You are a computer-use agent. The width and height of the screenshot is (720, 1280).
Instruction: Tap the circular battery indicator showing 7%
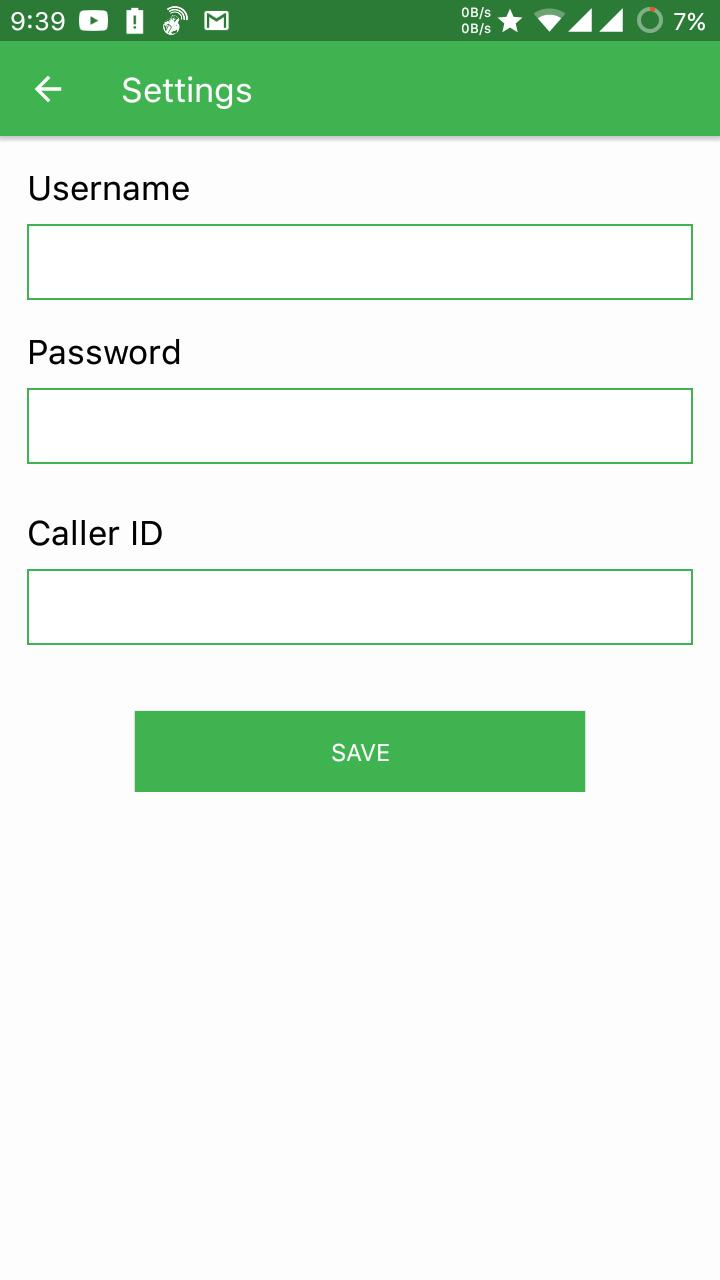click(650, 20)
